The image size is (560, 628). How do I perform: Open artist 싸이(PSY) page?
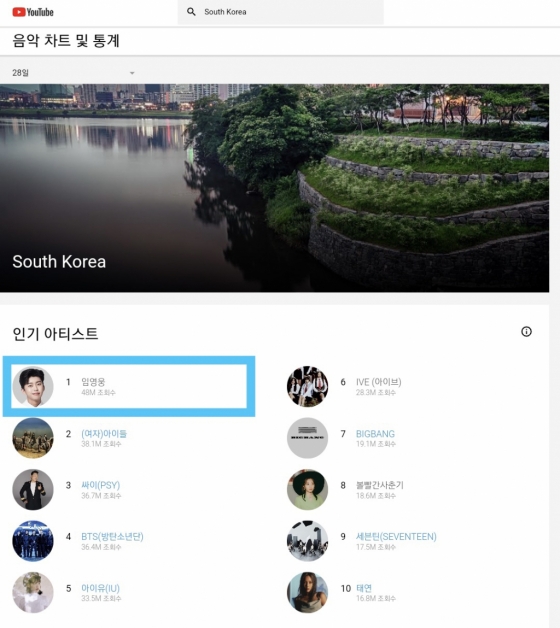coord(101,485)
